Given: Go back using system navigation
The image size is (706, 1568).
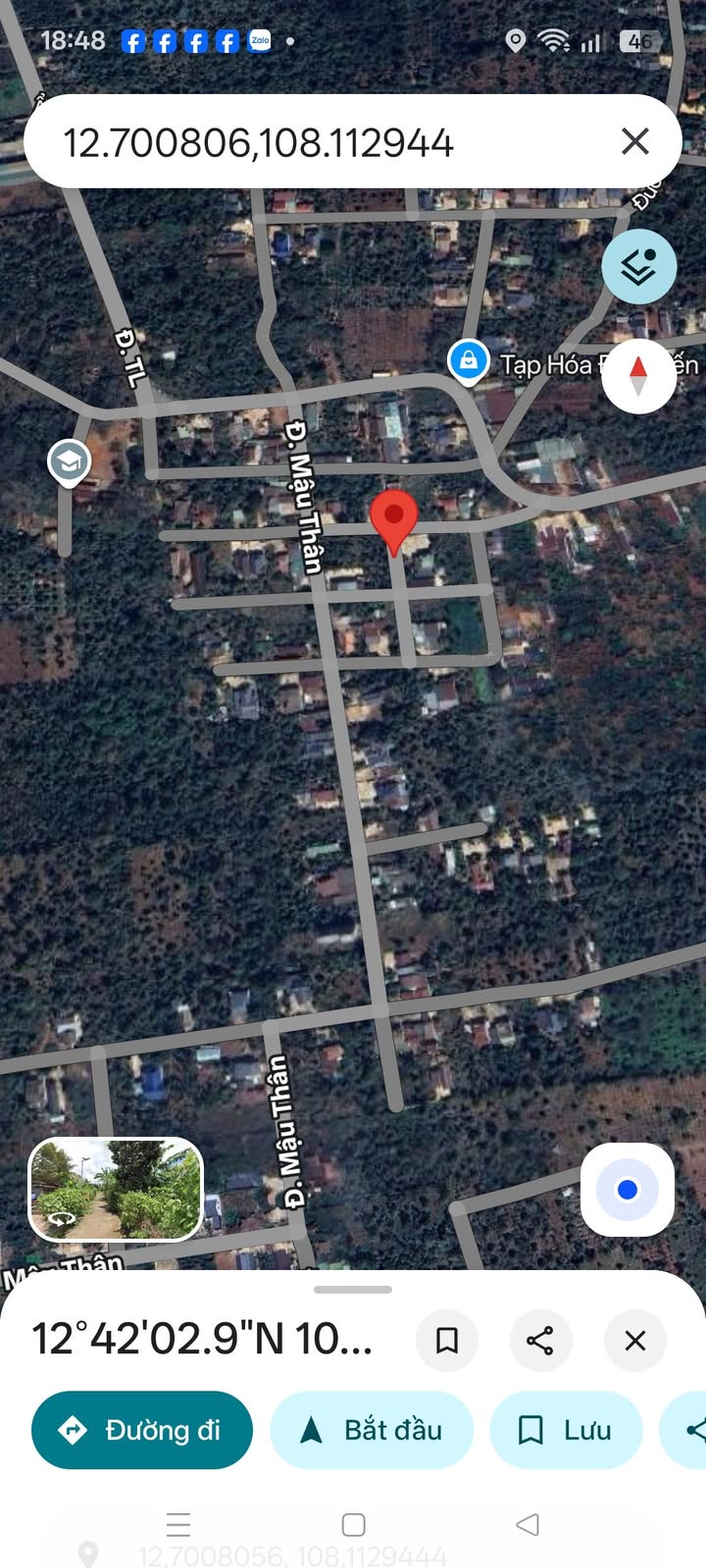Looking at the screenshot, I should point(528,1524).
